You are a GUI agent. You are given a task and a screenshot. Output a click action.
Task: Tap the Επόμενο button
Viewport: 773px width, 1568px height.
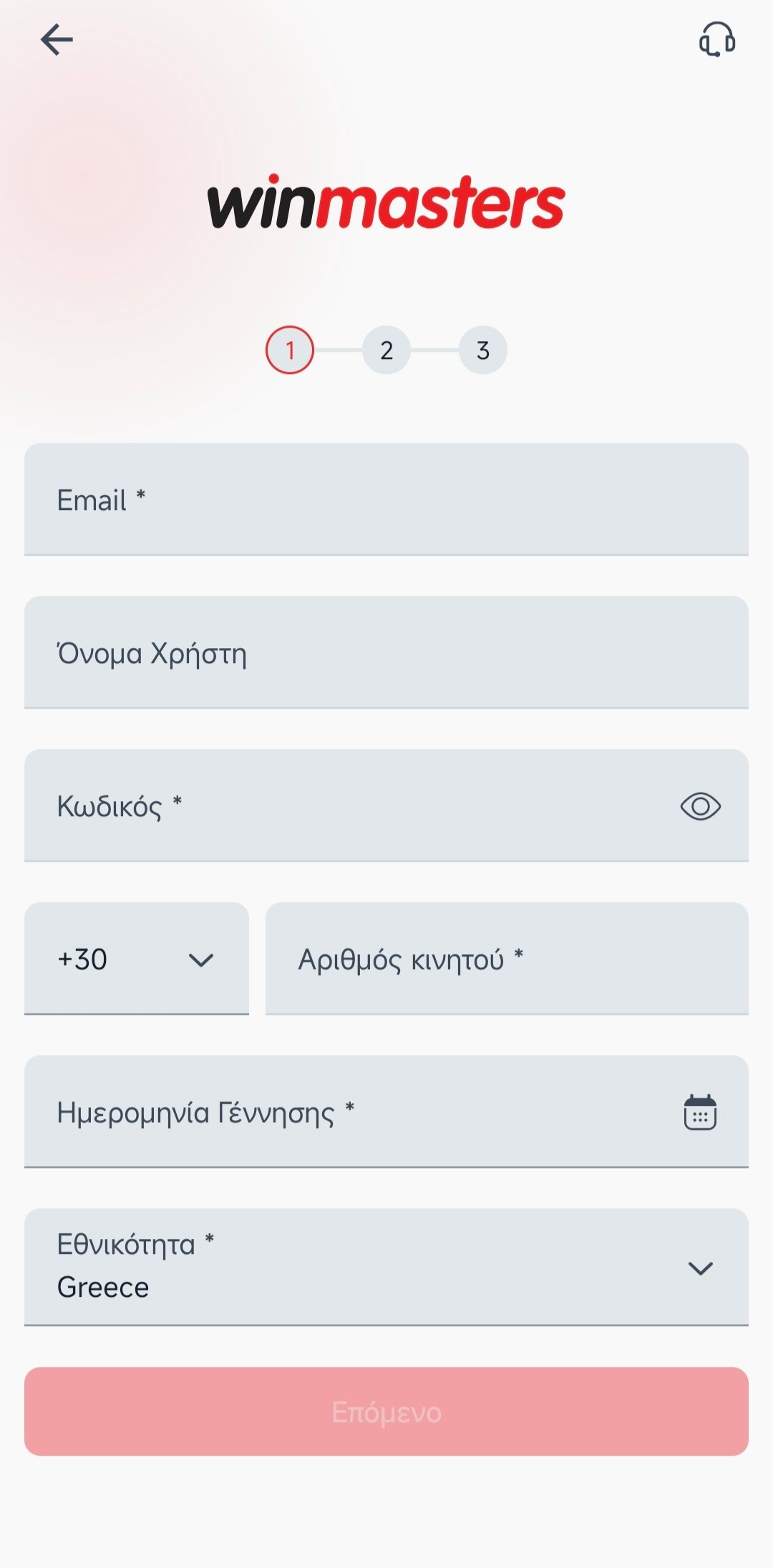click(386, 1411)
